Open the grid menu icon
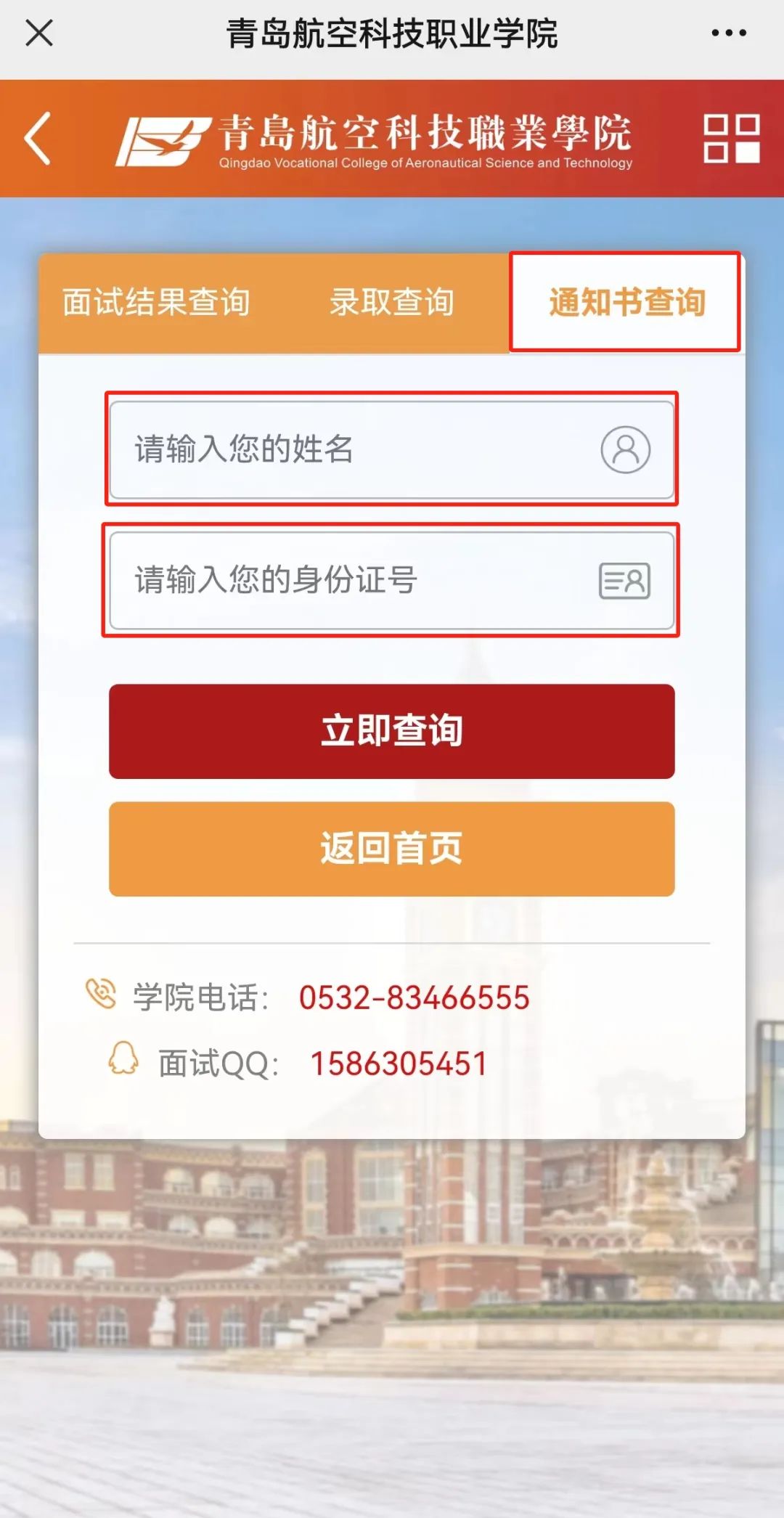Viewport: 784px width, 1518px height. [x=731, y=138]
